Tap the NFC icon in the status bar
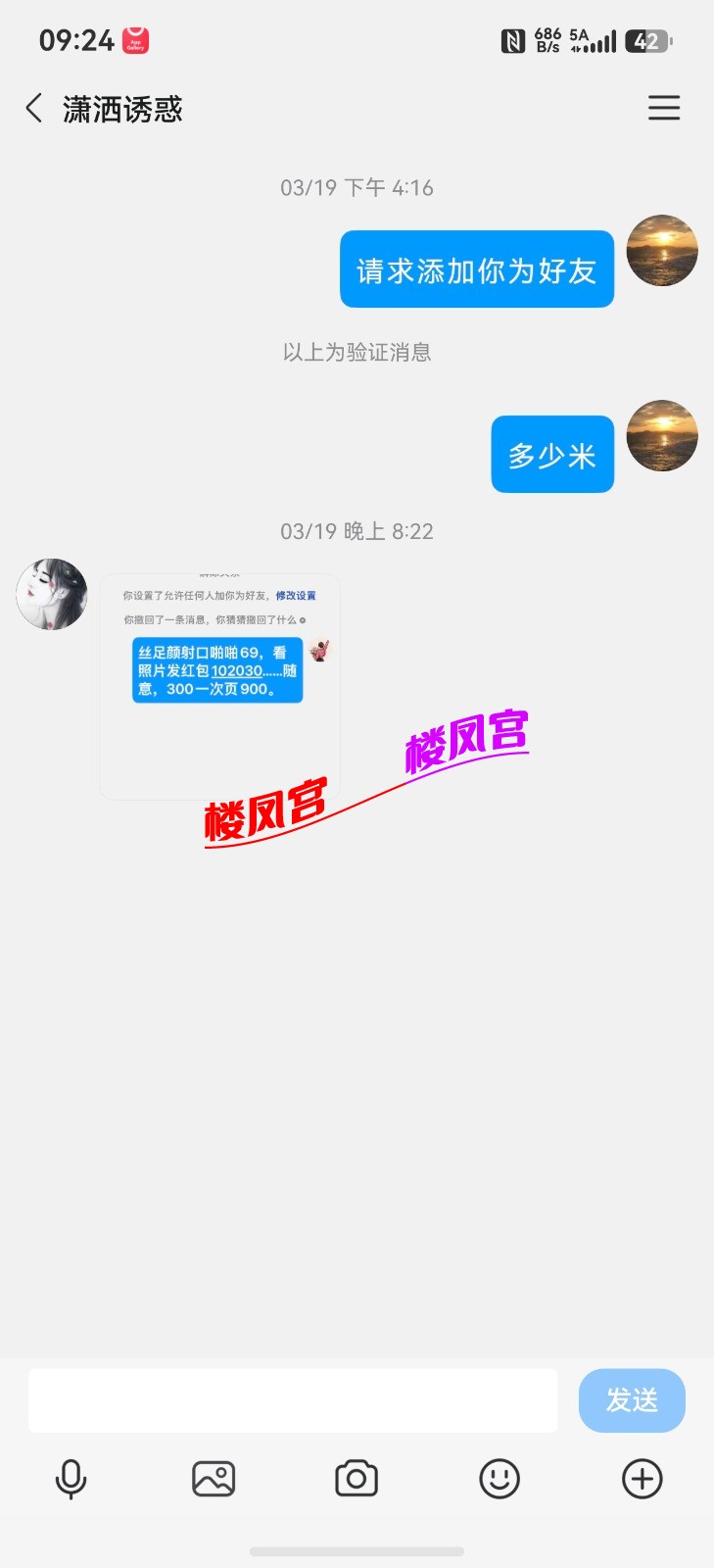The height and width of the screenshot is (1568, 714). (512, 39)
